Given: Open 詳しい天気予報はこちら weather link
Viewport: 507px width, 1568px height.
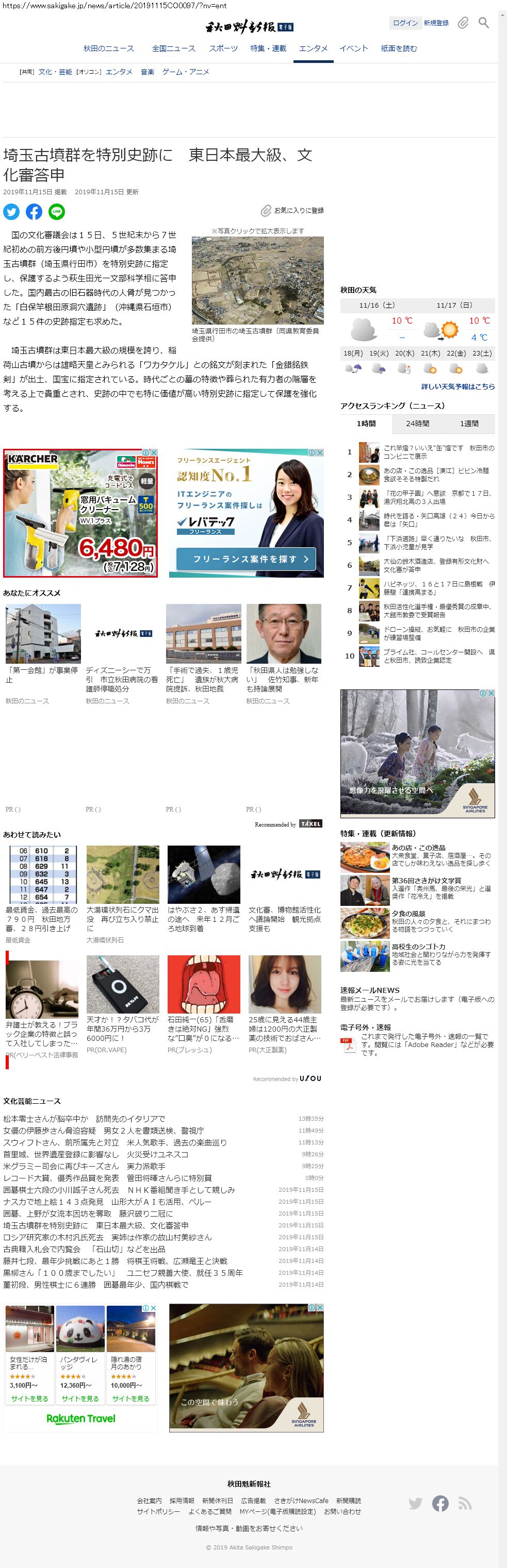Looking at the screenshot, I should pos(457,386).
